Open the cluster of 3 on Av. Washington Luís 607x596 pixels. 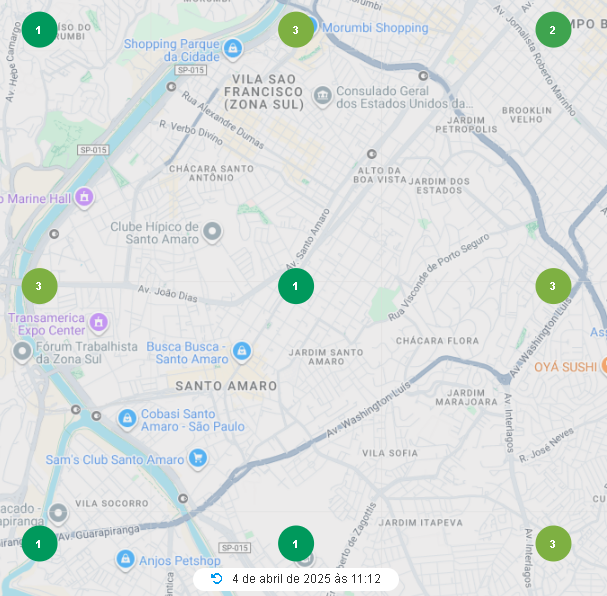click(x=553, y=287)
